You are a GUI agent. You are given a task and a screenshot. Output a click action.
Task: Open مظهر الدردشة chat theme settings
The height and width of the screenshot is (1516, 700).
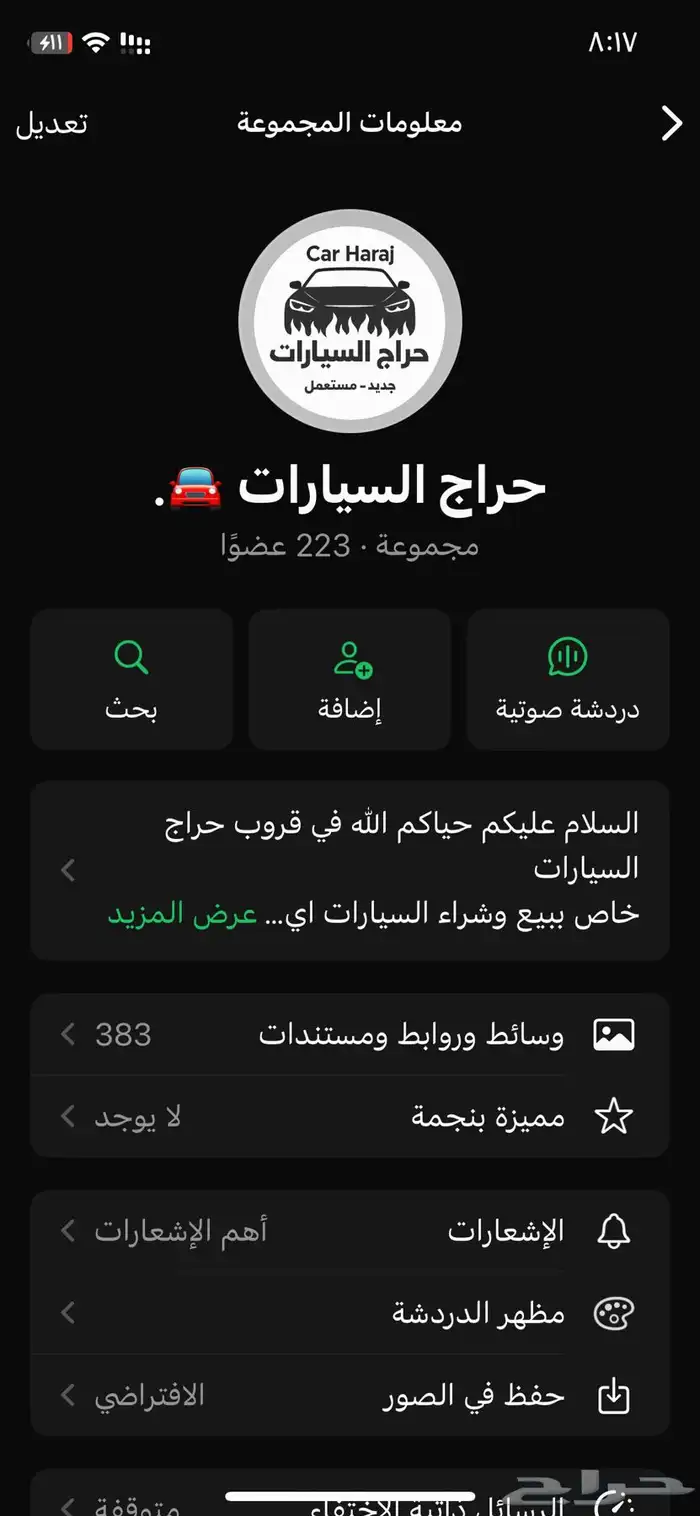[x=350, y=1313]
